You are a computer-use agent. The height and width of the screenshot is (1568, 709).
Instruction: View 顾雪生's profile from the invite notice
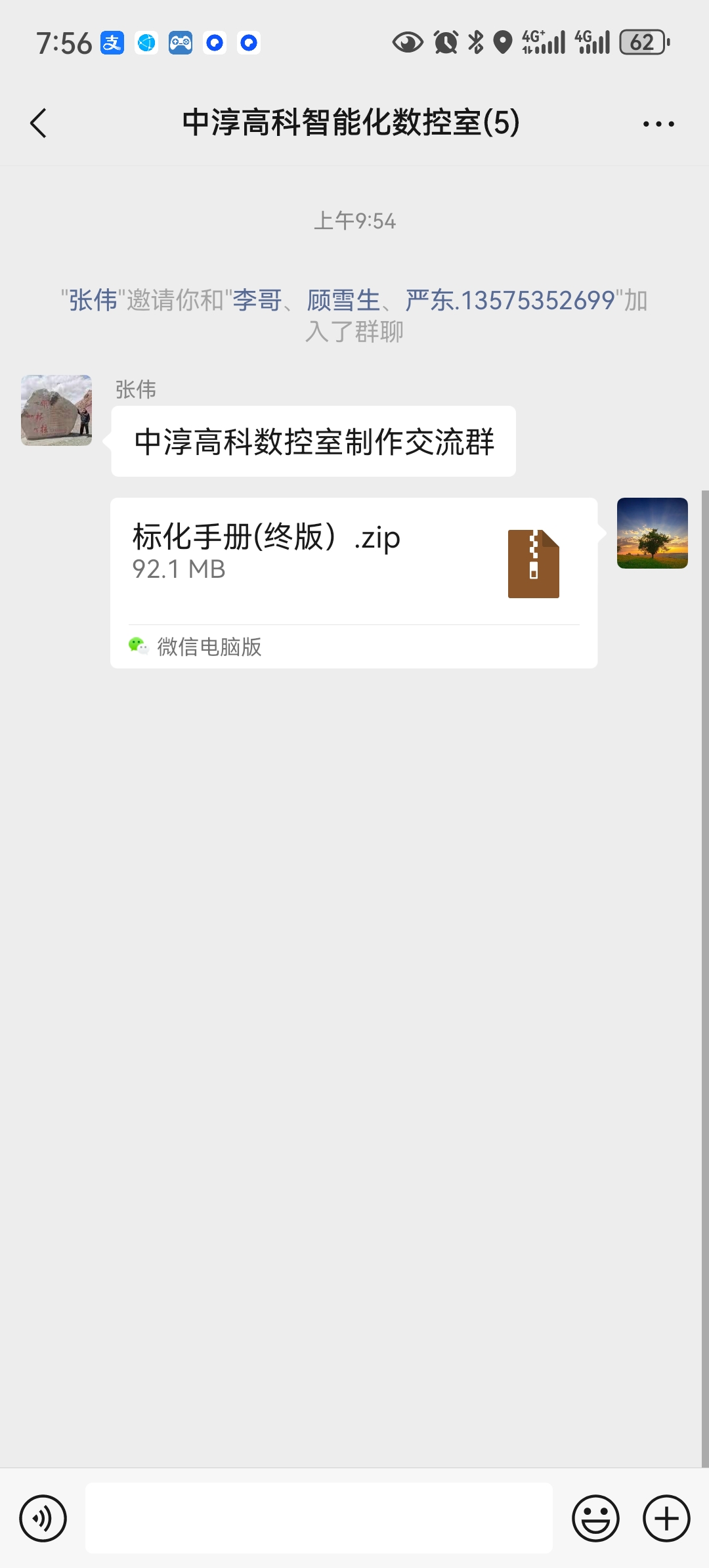(343, 301)
